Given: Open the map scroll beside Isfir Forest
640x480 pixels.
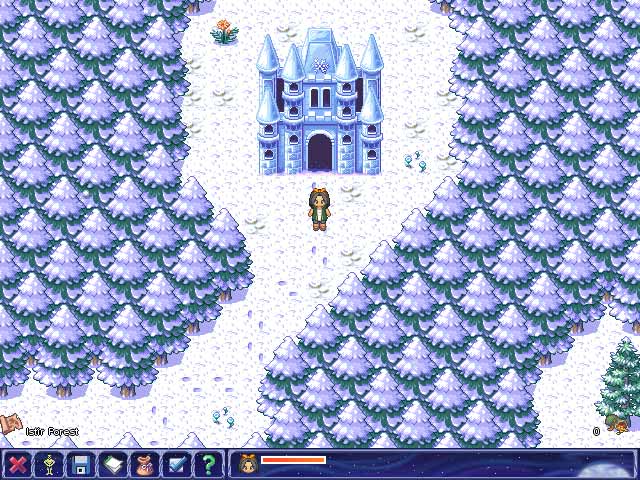Looking at the screenshot, I should point(11,425).
